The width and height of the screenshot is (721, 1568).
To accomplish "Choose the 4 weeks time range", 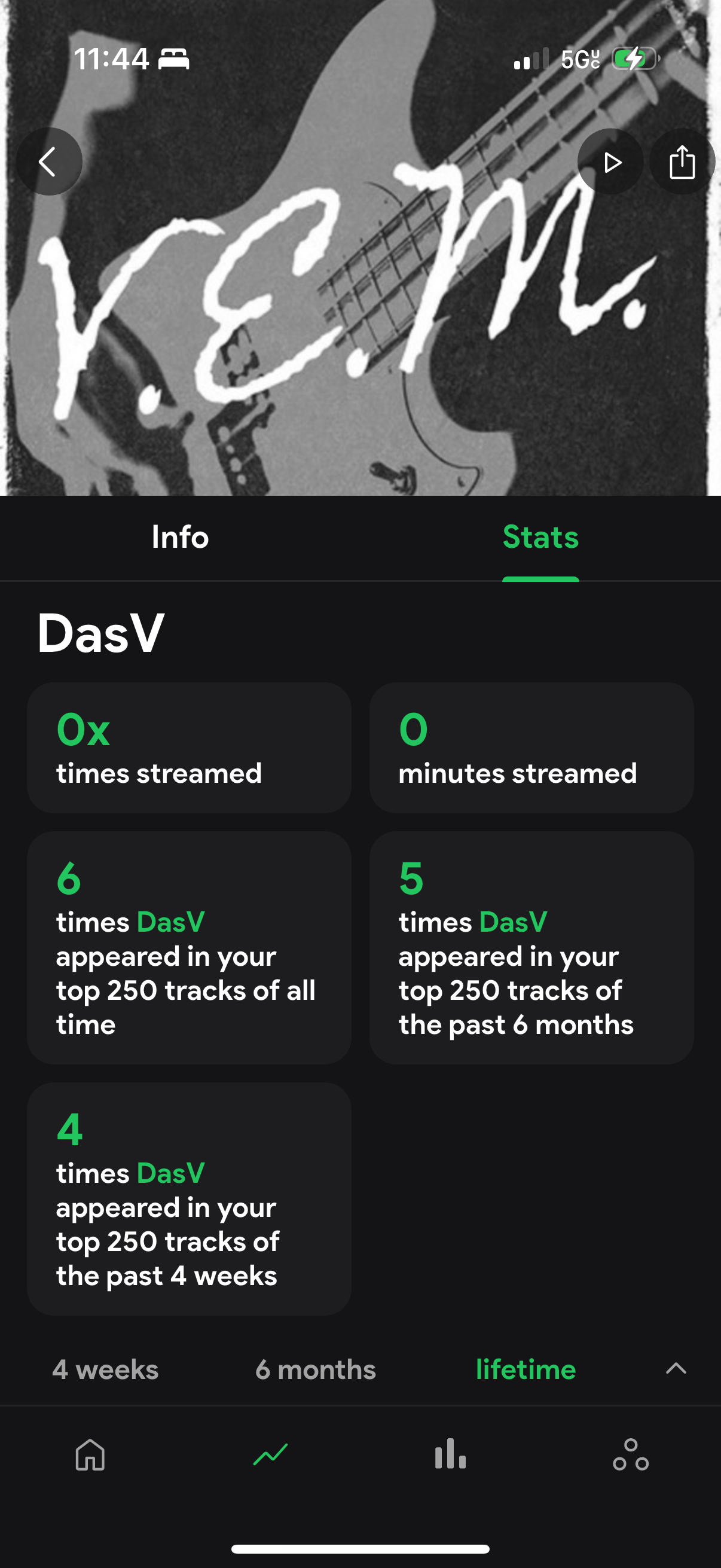I will 105,1369.
